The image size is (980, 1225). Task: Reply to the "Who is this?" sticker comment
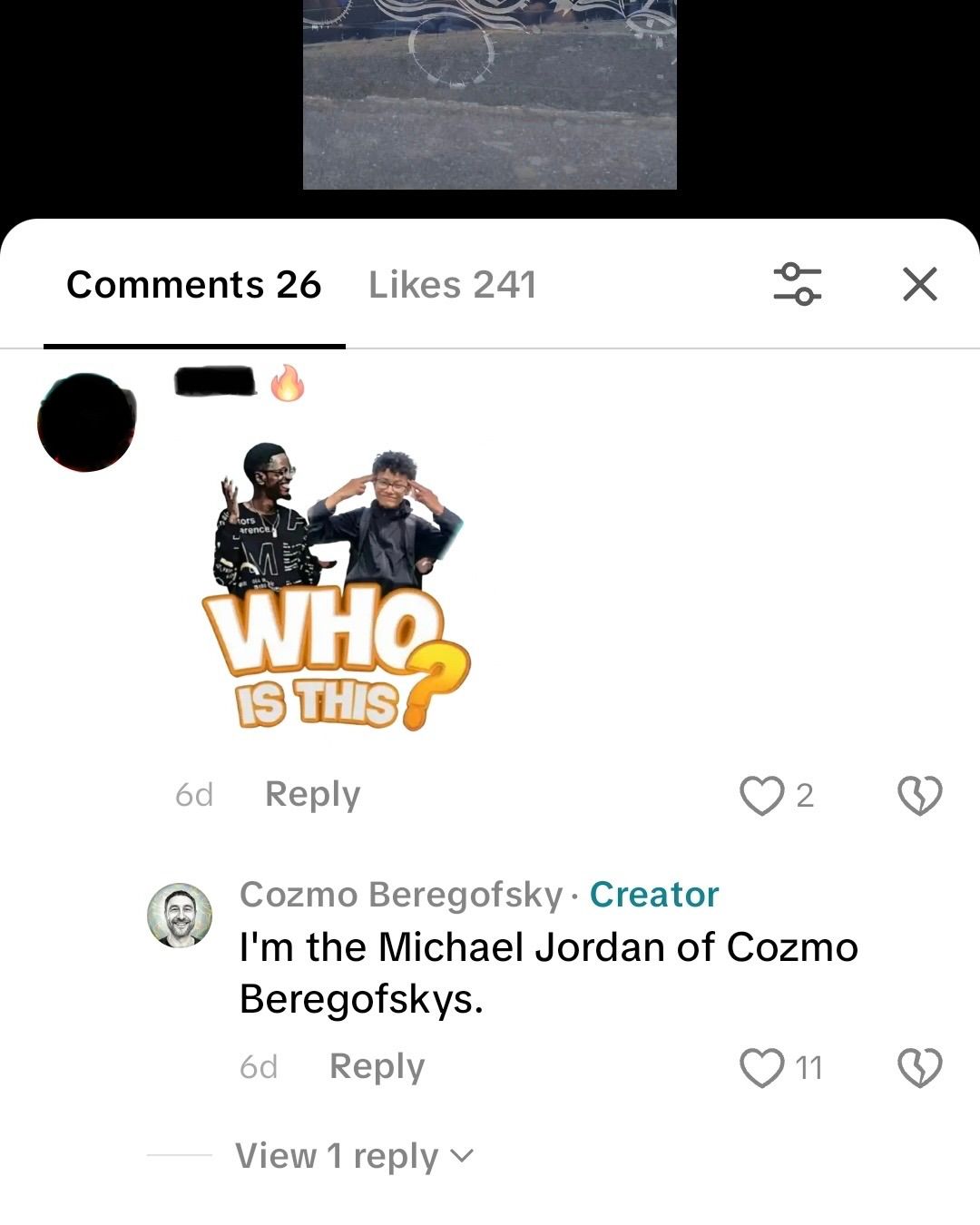312,794
